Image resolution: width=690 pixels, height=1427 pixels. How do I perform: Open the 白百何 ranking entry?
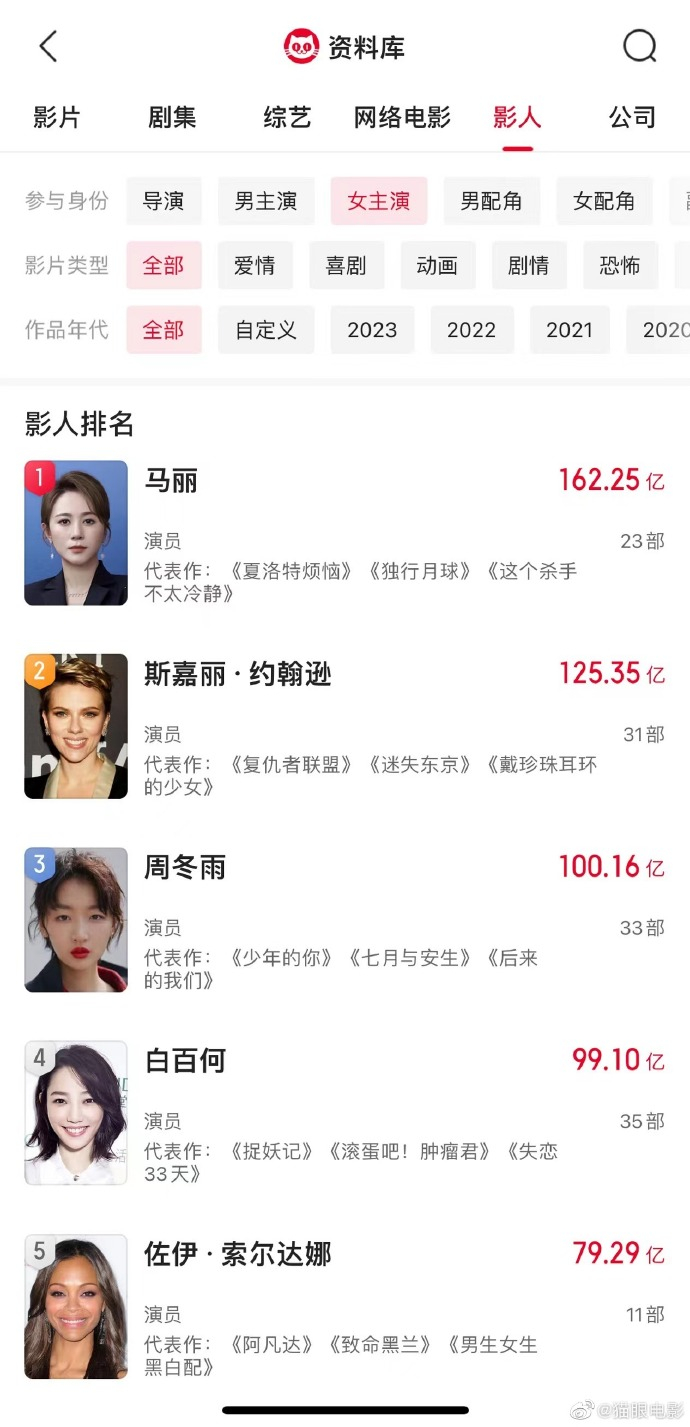345,1113
